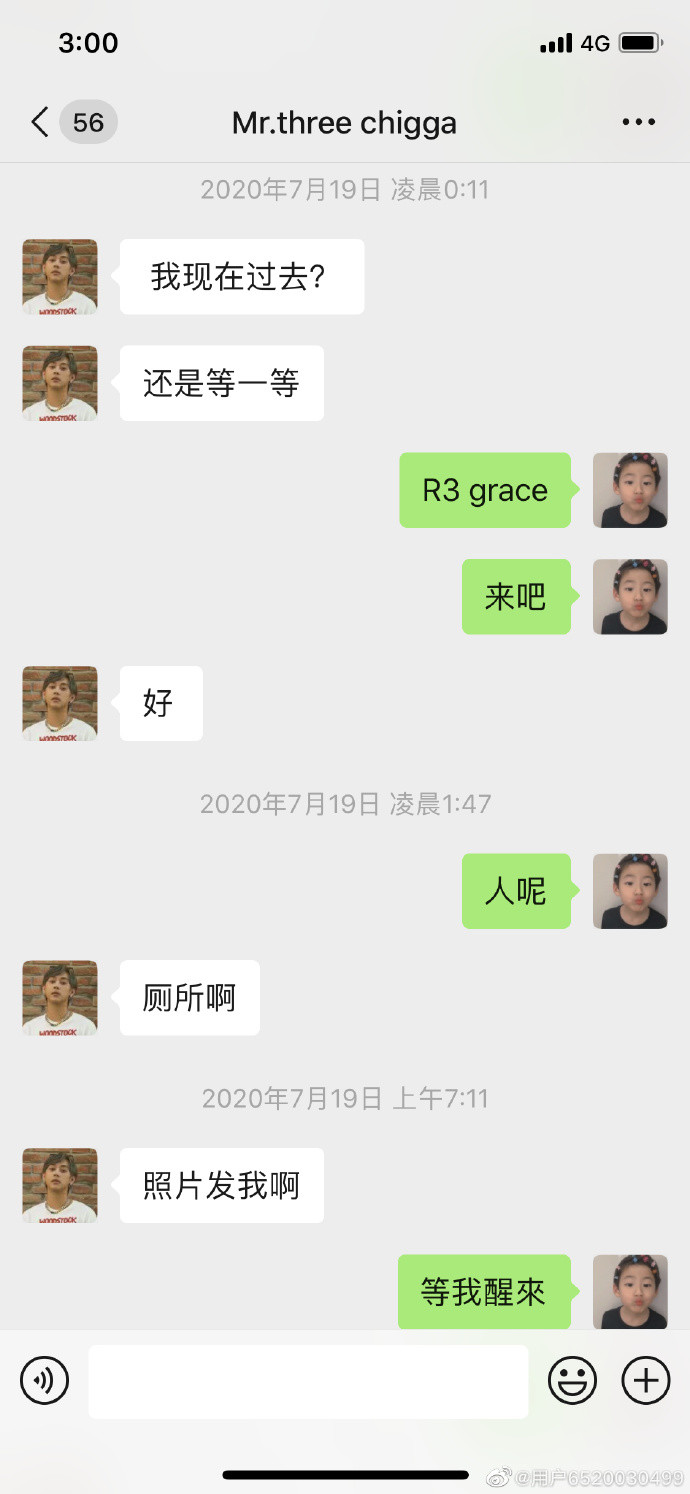Open the emoji sticker panel

(572, 1381)
